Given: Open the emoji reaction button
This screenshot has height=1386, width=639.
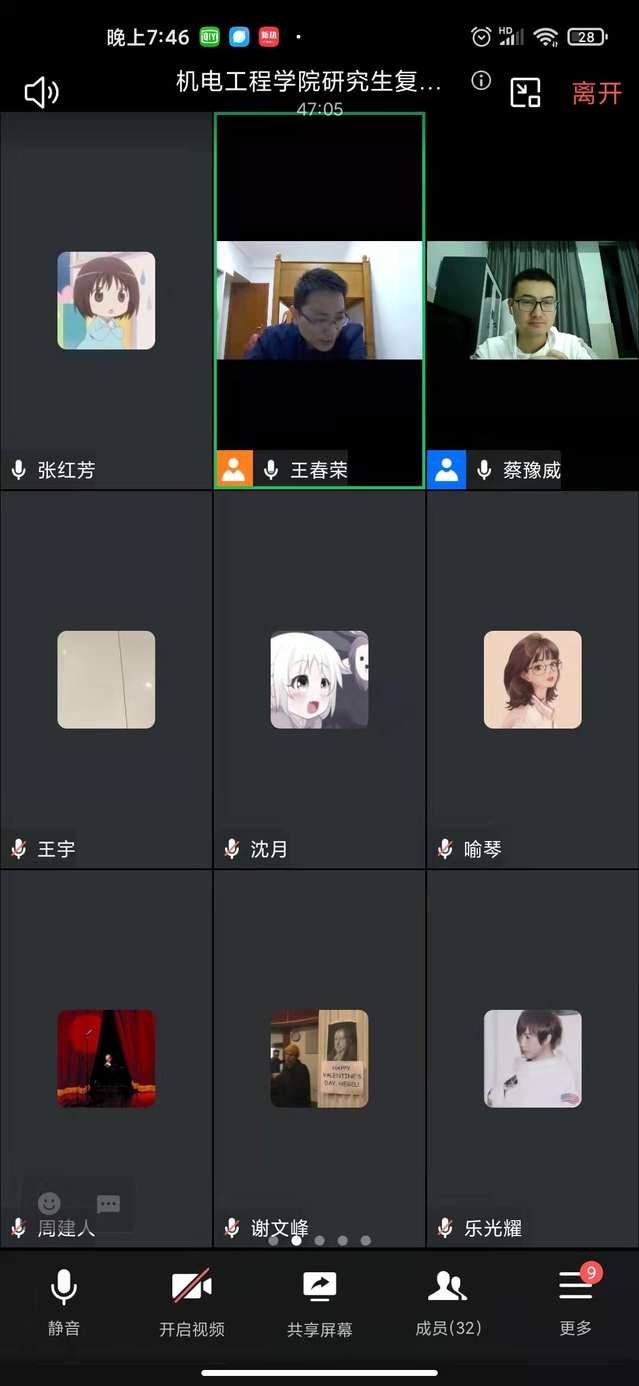Looking at the screenshot, I should (49, 1203).
